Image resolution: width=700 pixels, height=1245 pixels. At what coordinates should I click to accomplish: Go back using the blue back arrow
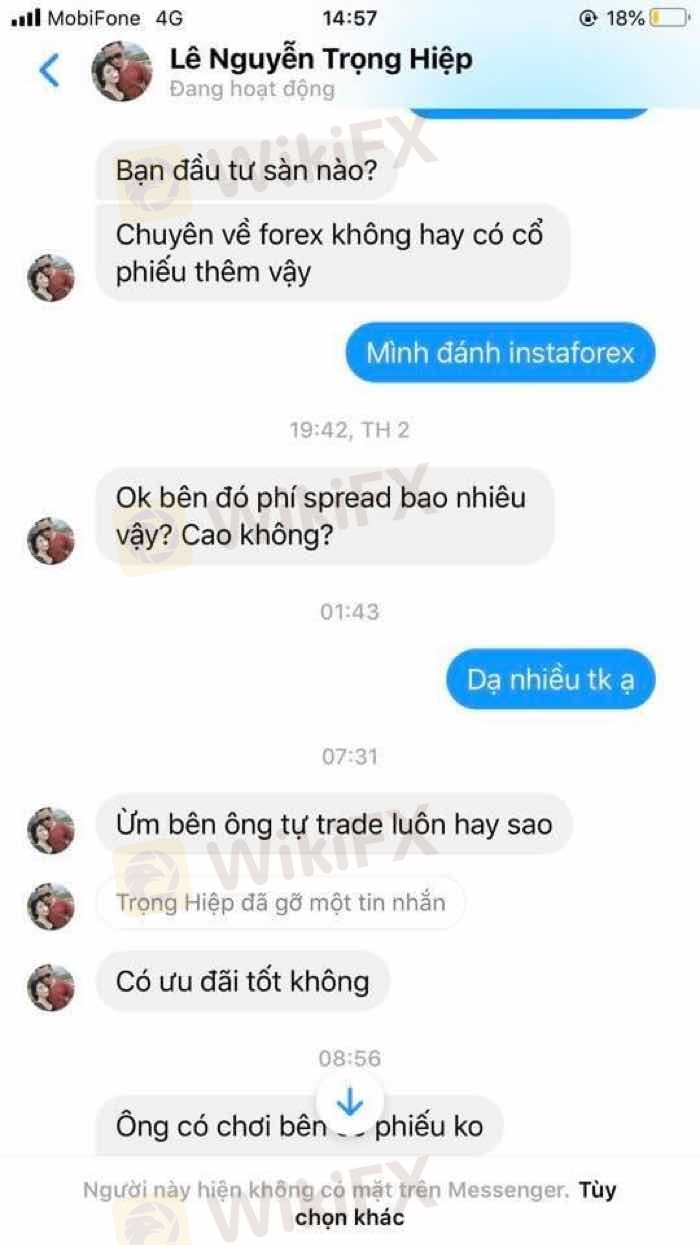tap(48, 71)
